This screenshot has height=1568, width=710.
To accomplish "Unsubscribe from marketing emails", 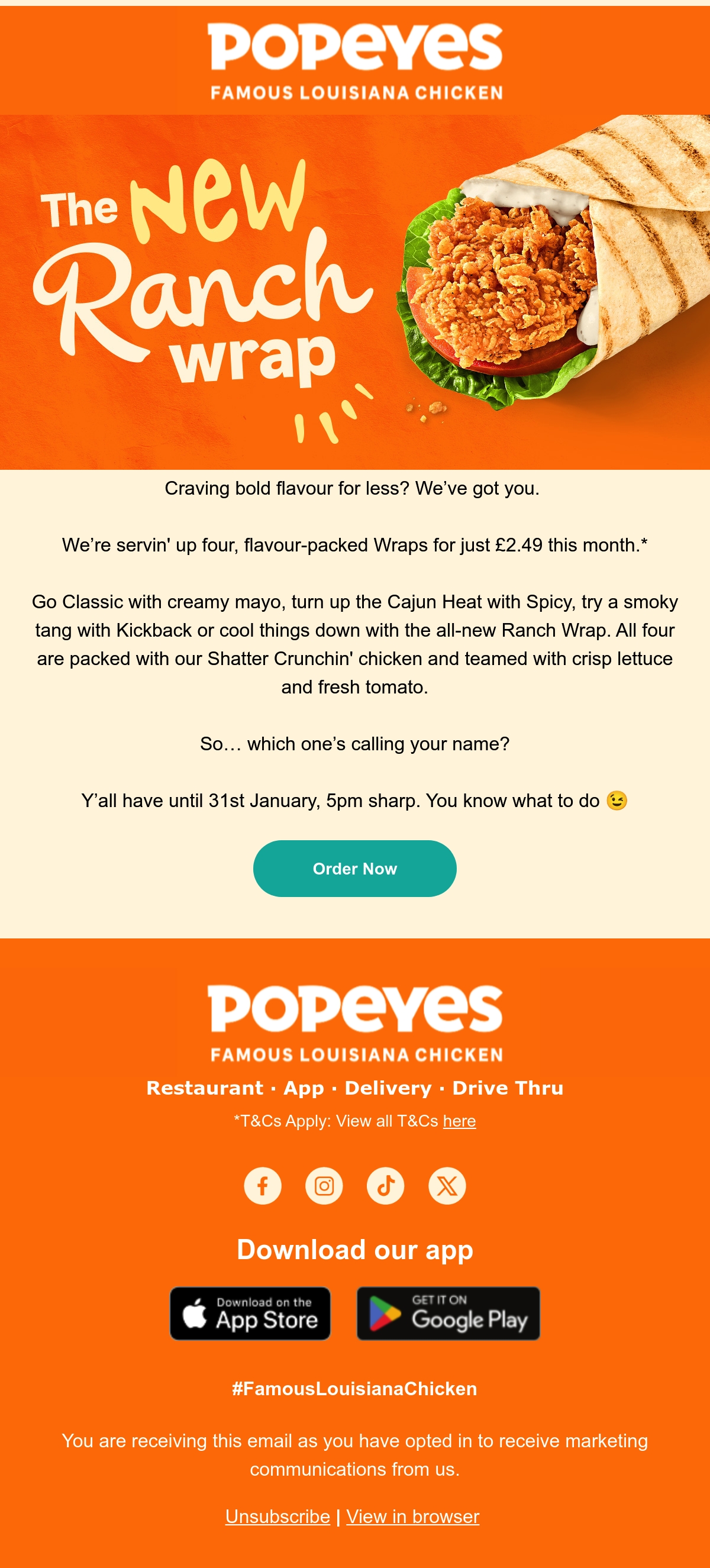I will tap(277, 1516).
